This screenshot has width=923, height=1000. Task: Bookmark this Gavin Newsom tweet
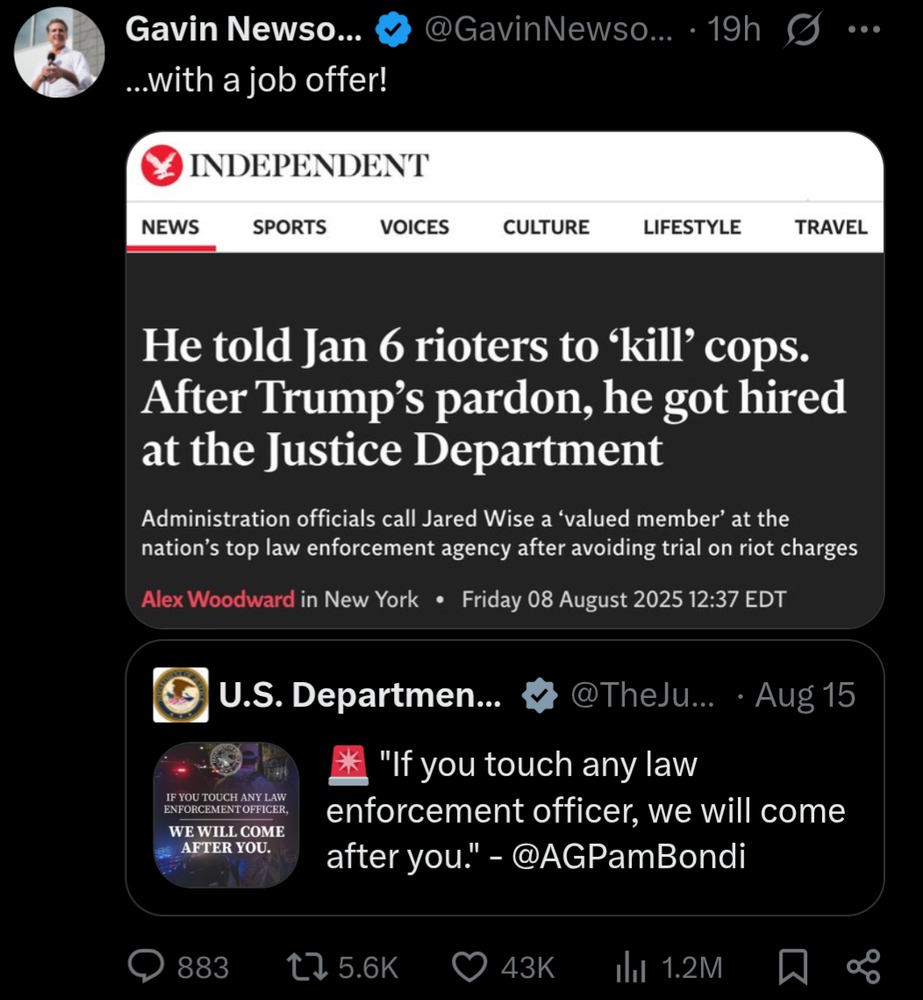tap(792, 966)
